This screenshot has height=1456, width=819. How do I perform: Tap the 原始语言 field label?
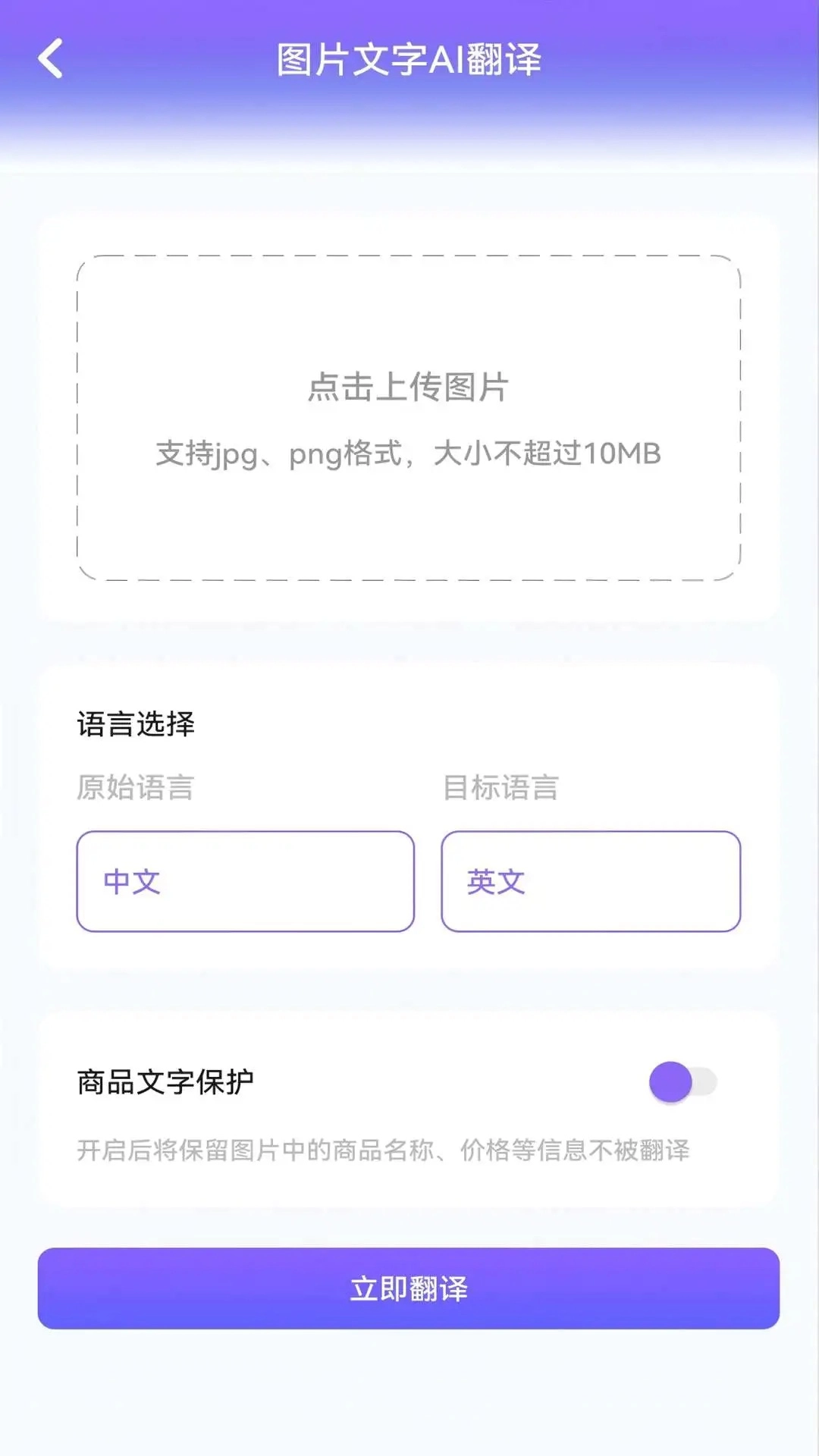click(134, 789)
